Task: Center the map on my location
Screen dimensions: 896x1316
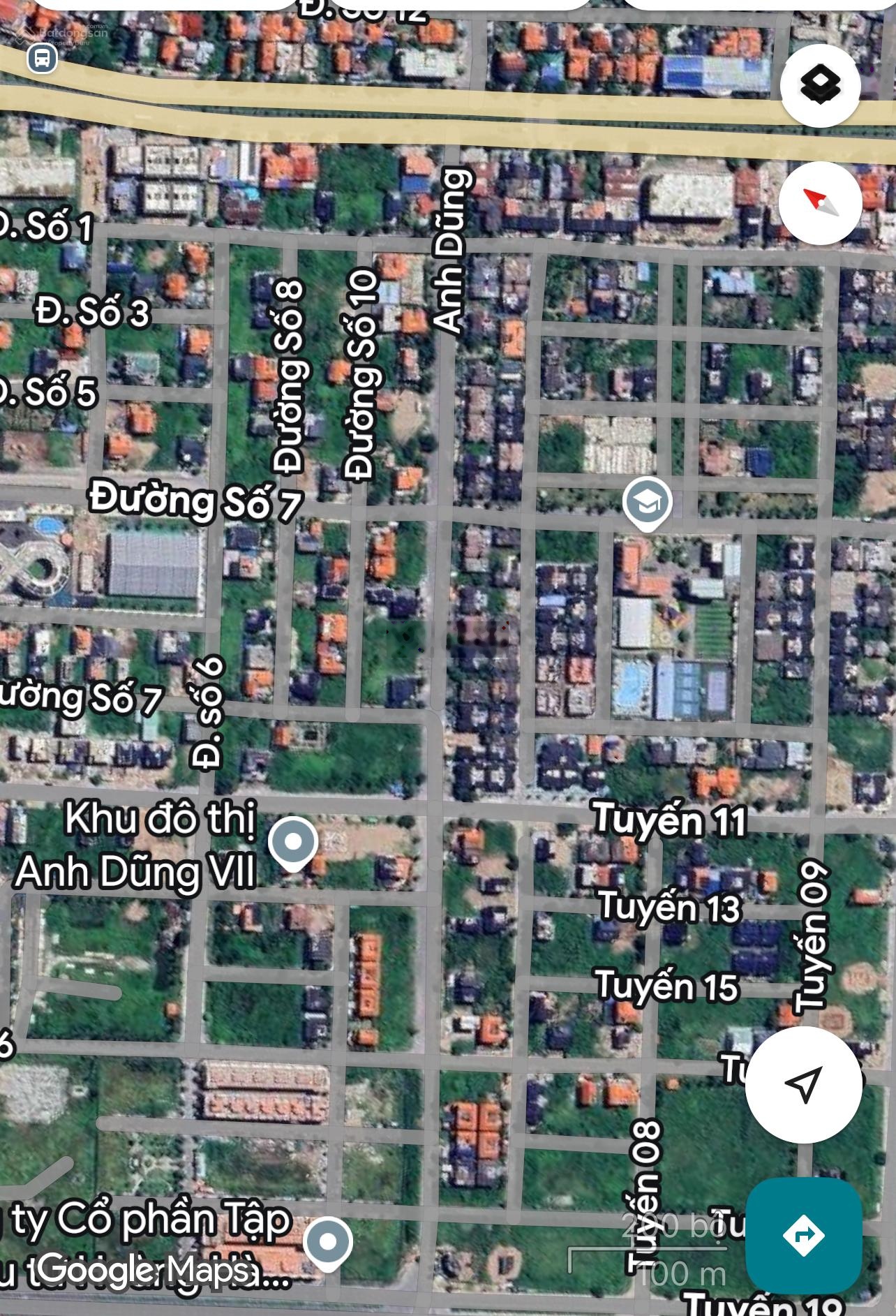Action: pyautogui.click(x=803, y=1084)
